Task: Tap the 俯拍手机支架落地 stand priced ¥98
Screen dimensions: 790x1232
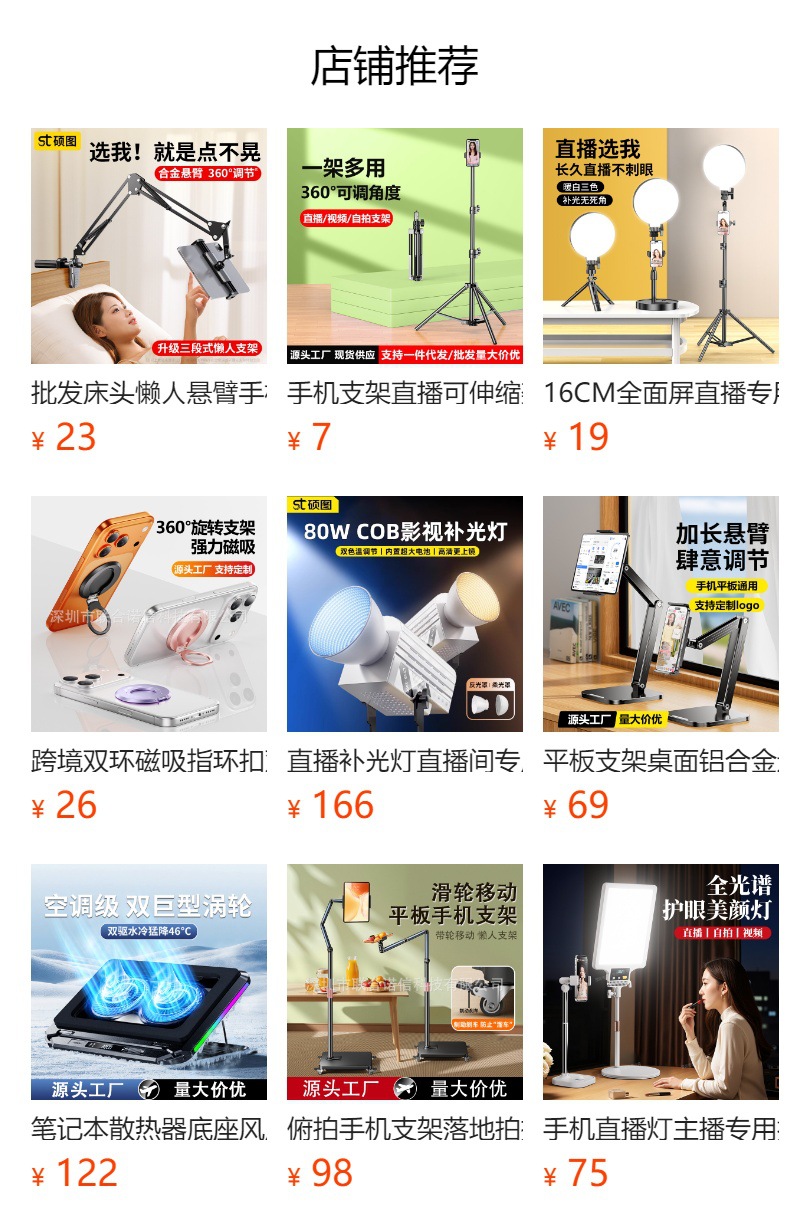Action: coord(405,1028)
